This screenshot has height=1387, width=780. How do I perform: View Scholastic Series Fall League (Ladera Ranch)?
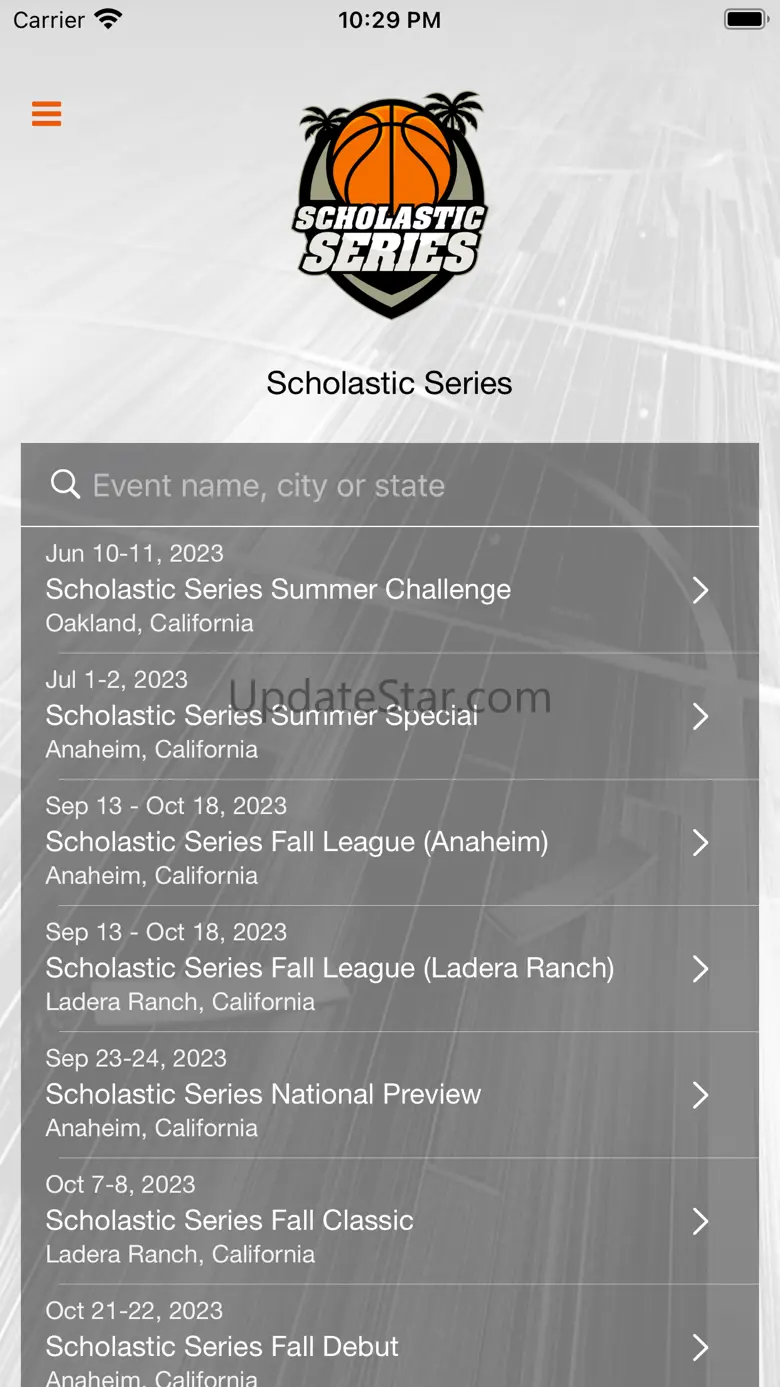click(388, 968)
